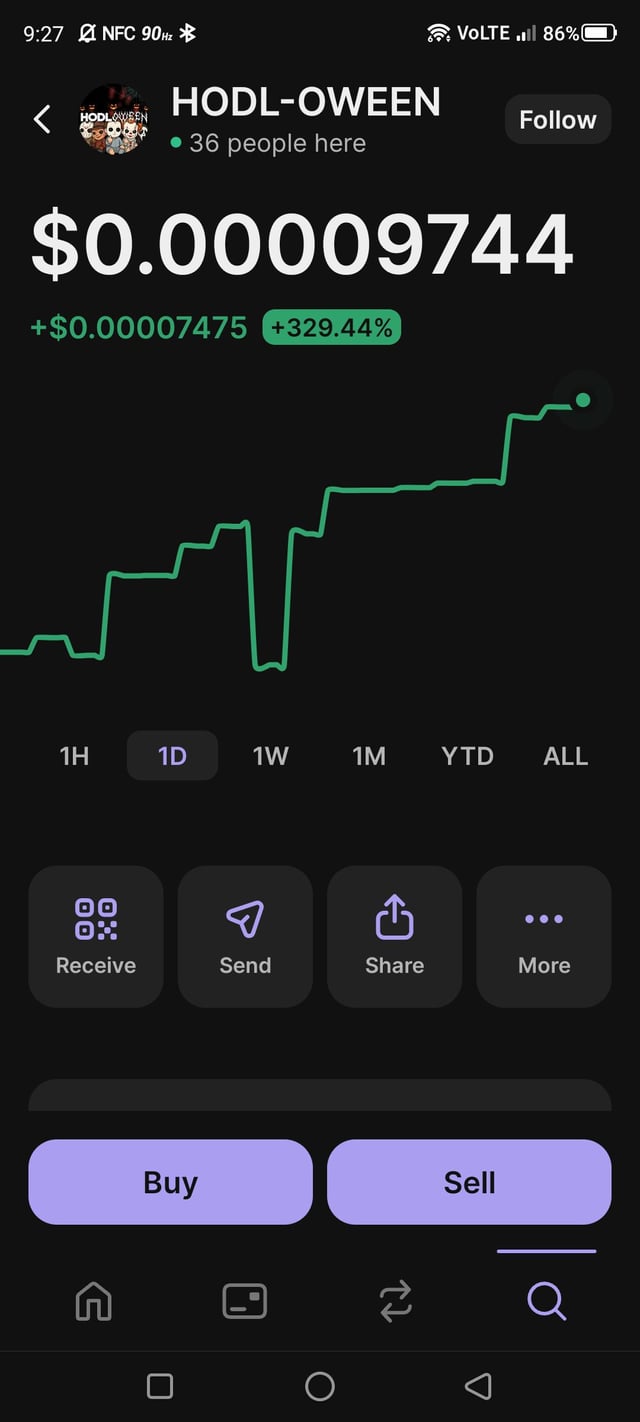Open the More options menu
The image size is (640, 1422).
pyautogui.click(x=544, y=936)
